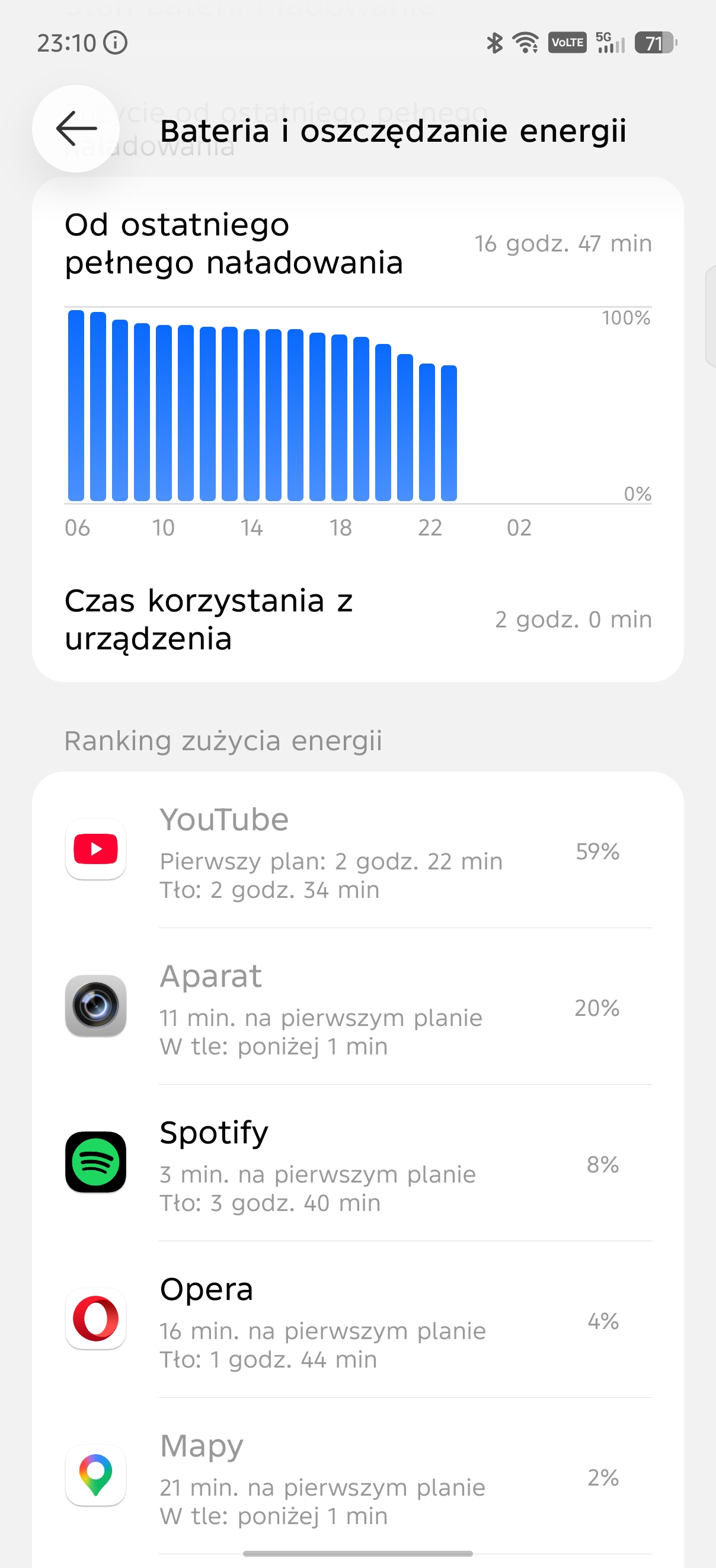The height and width of the screenshot is (1568, 716).
Task: Go back from battery settings
Action: point(76,129)
